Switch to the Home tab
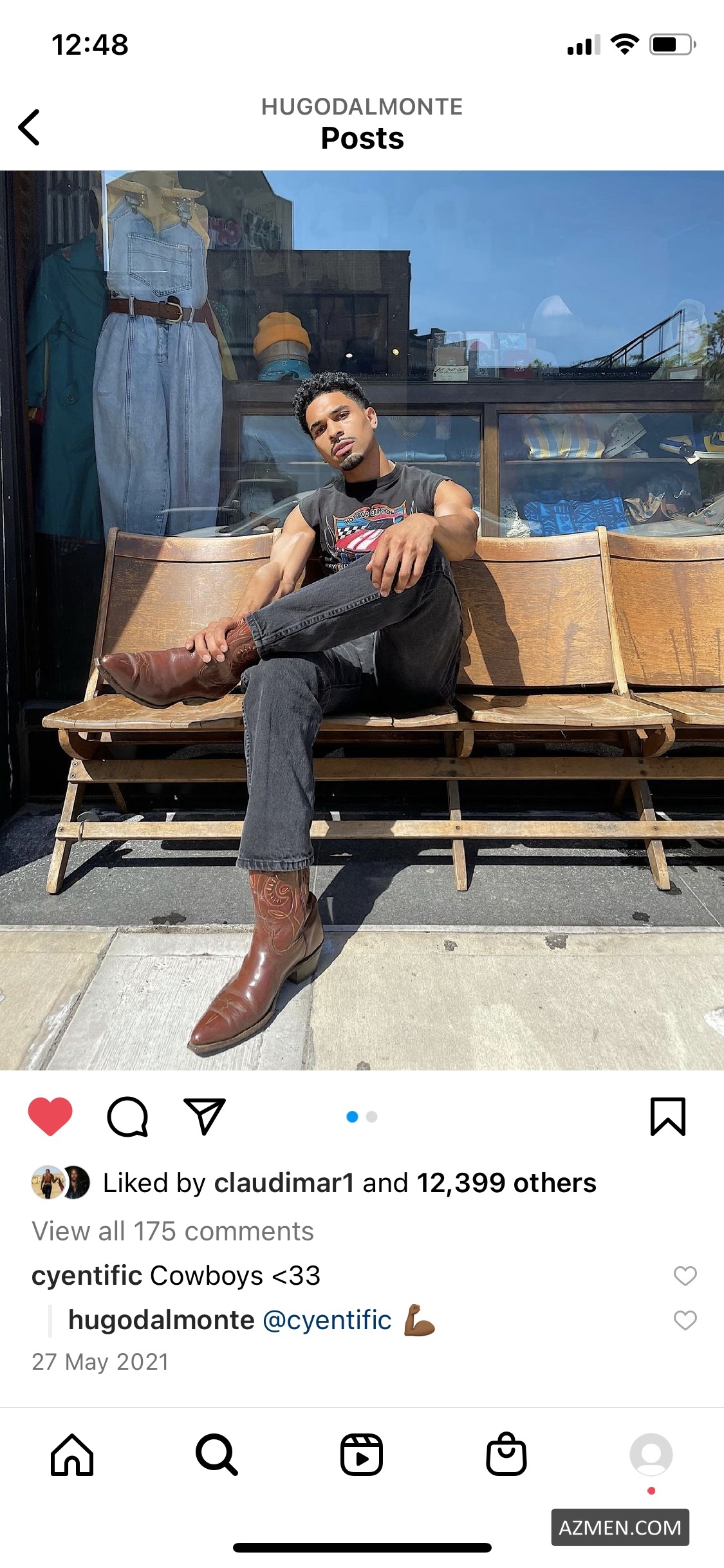The image size is (724, 1568). 72,1455
